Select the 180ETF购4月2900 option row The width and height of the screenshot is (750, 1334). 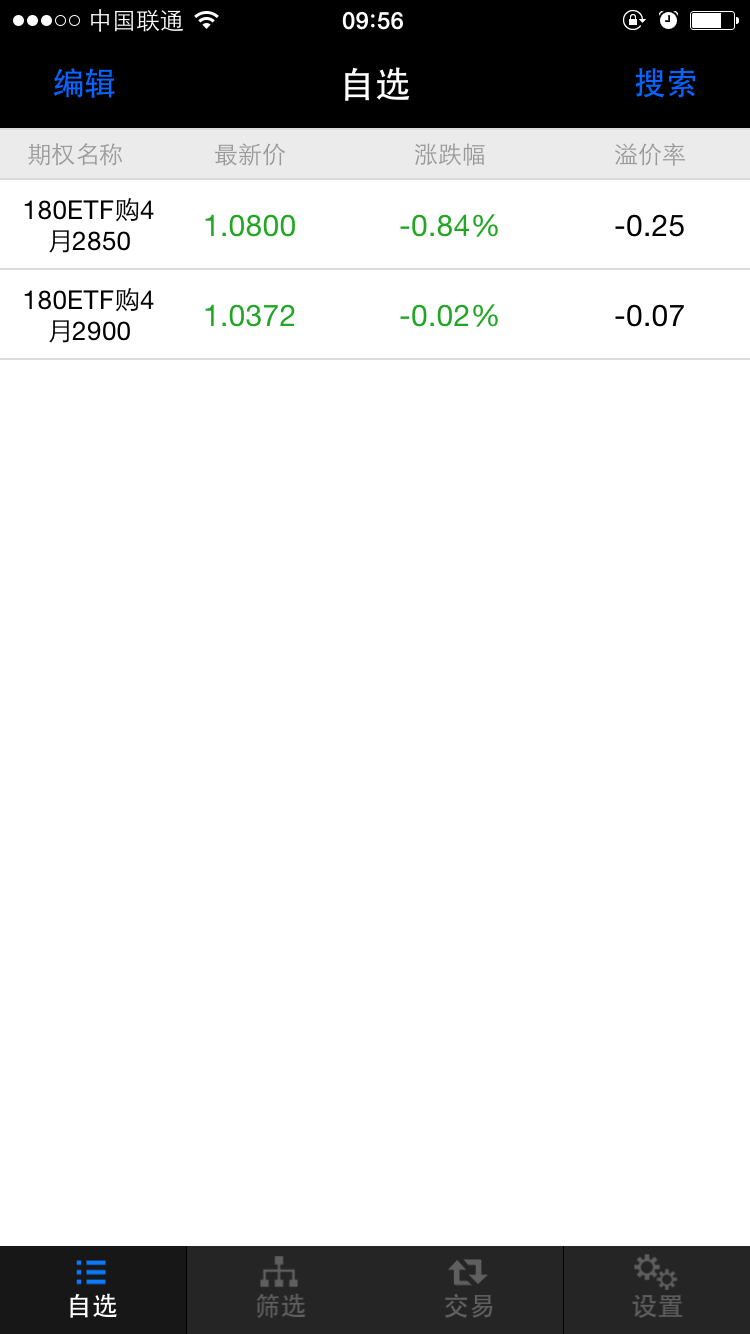coord(375,315)
